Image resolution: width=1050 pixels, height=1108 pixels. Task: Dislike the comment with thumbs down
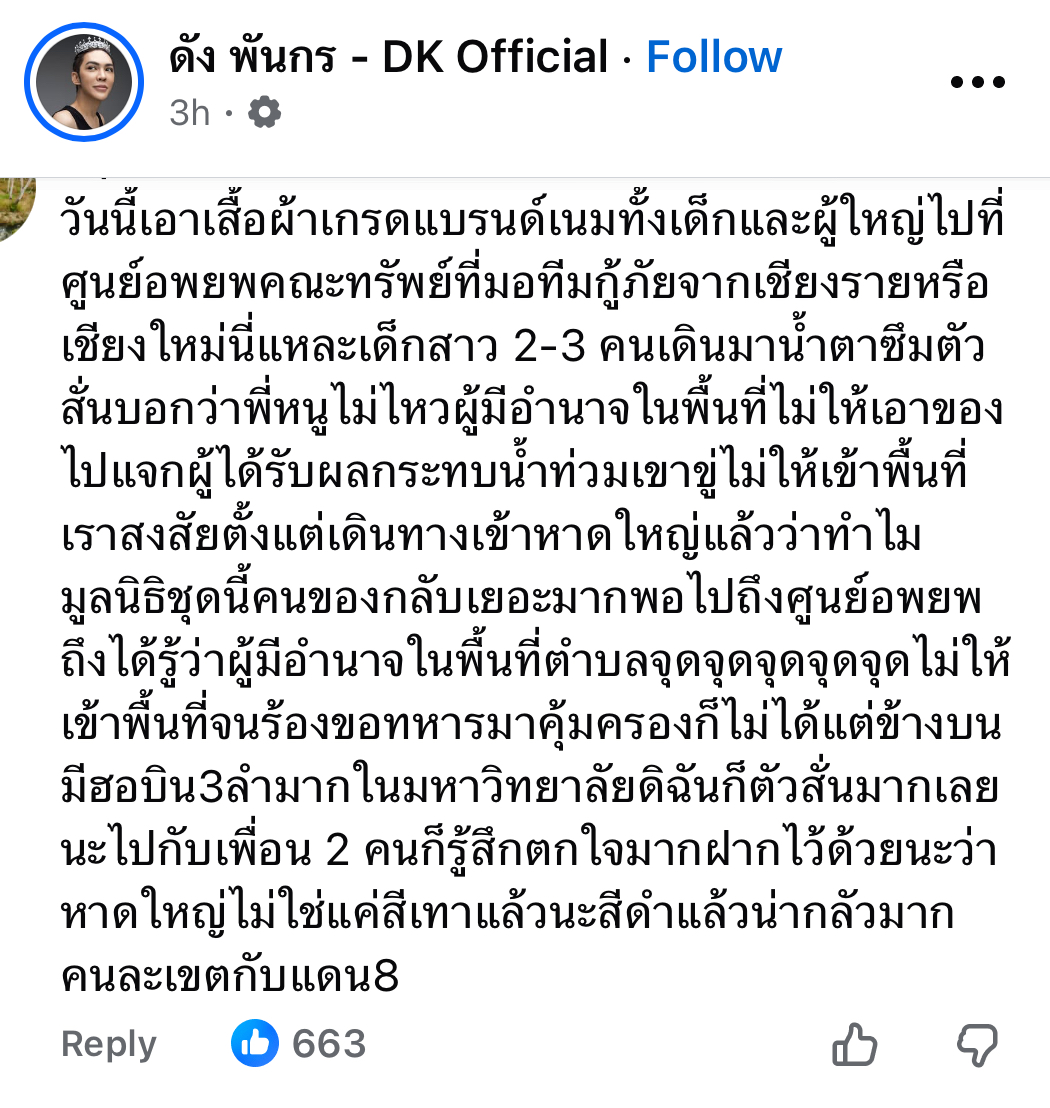[x=977, y=1045]
